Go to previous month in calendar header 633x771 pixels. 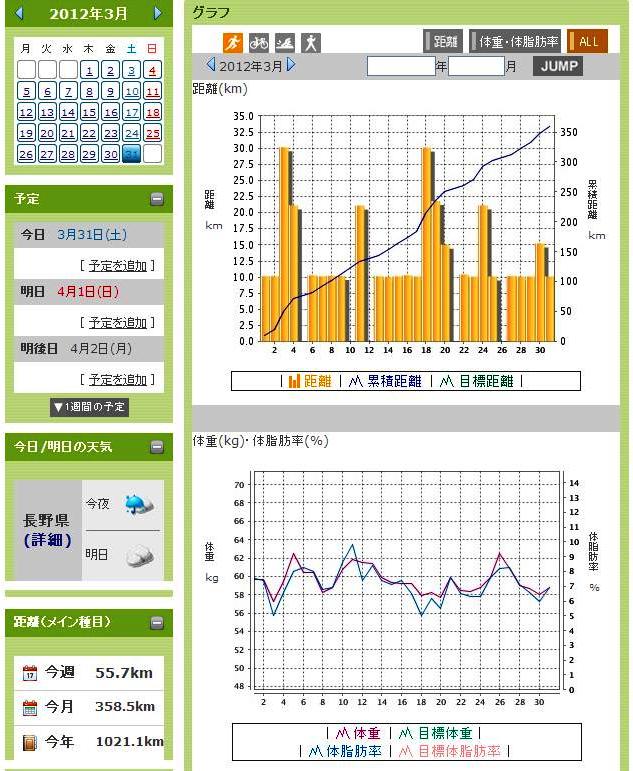pos(19,13)
